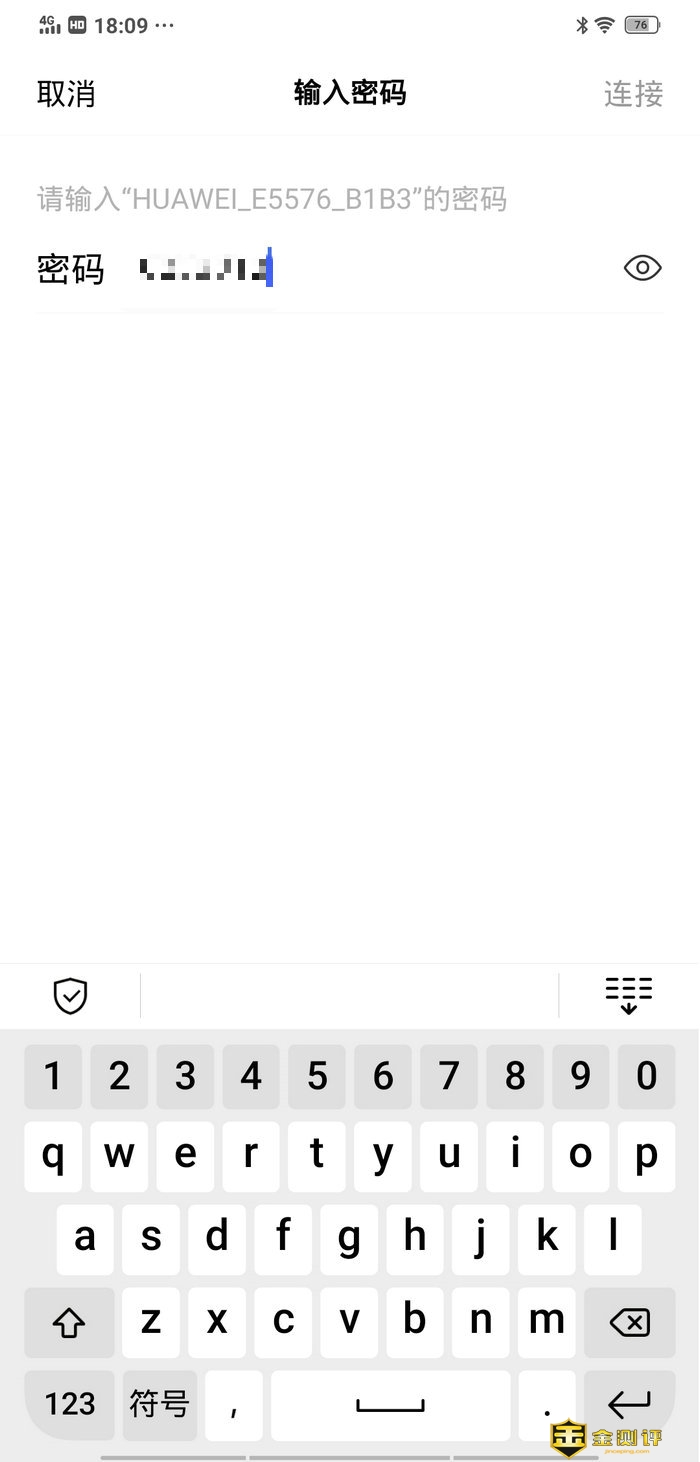Open the keyboard security shield icon
Screen dimensions: 700x1462
pos(70,996)
